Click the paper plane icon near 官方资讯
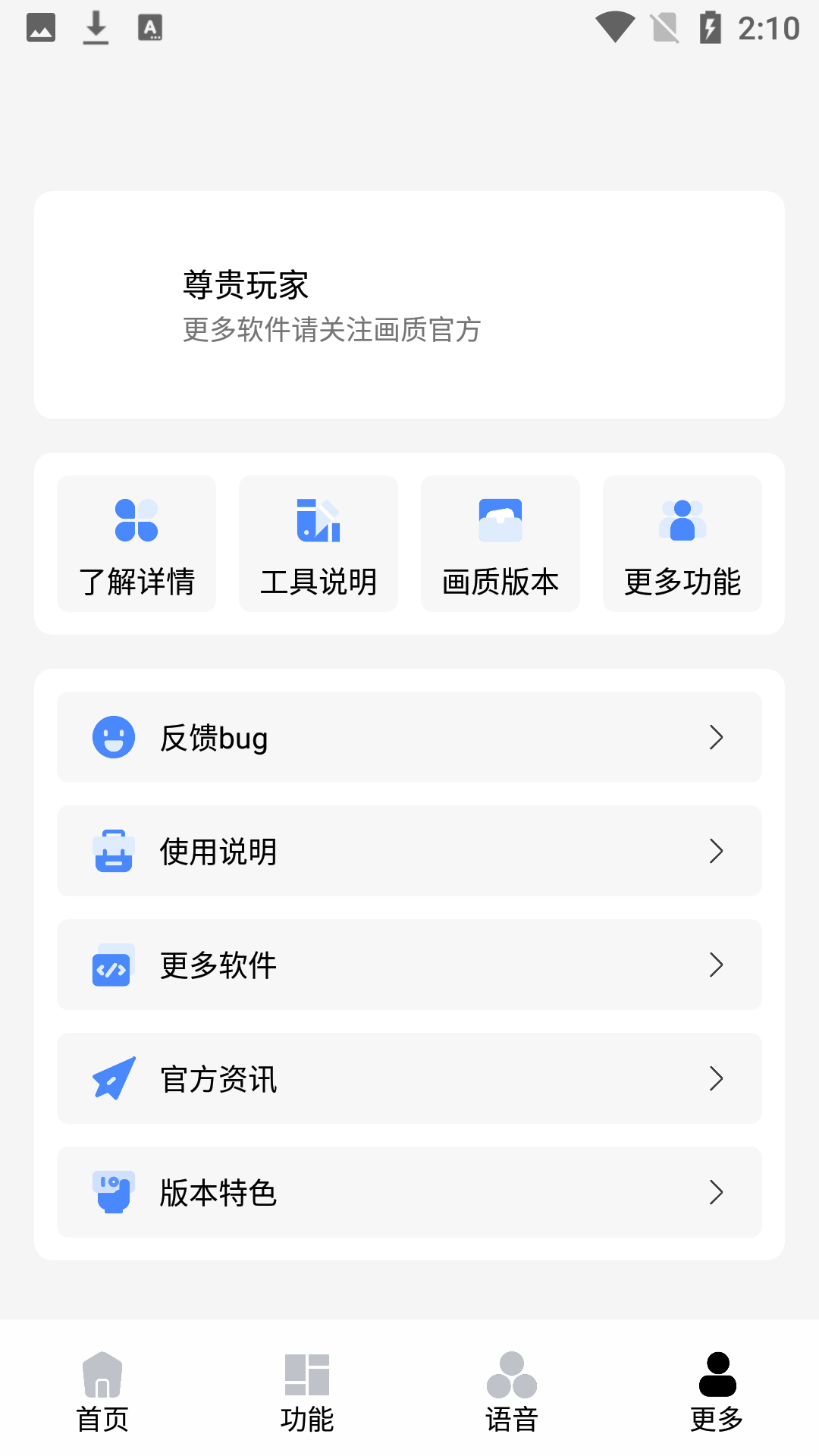This screenshot has height=1456, width=819. click(112, 1078)
